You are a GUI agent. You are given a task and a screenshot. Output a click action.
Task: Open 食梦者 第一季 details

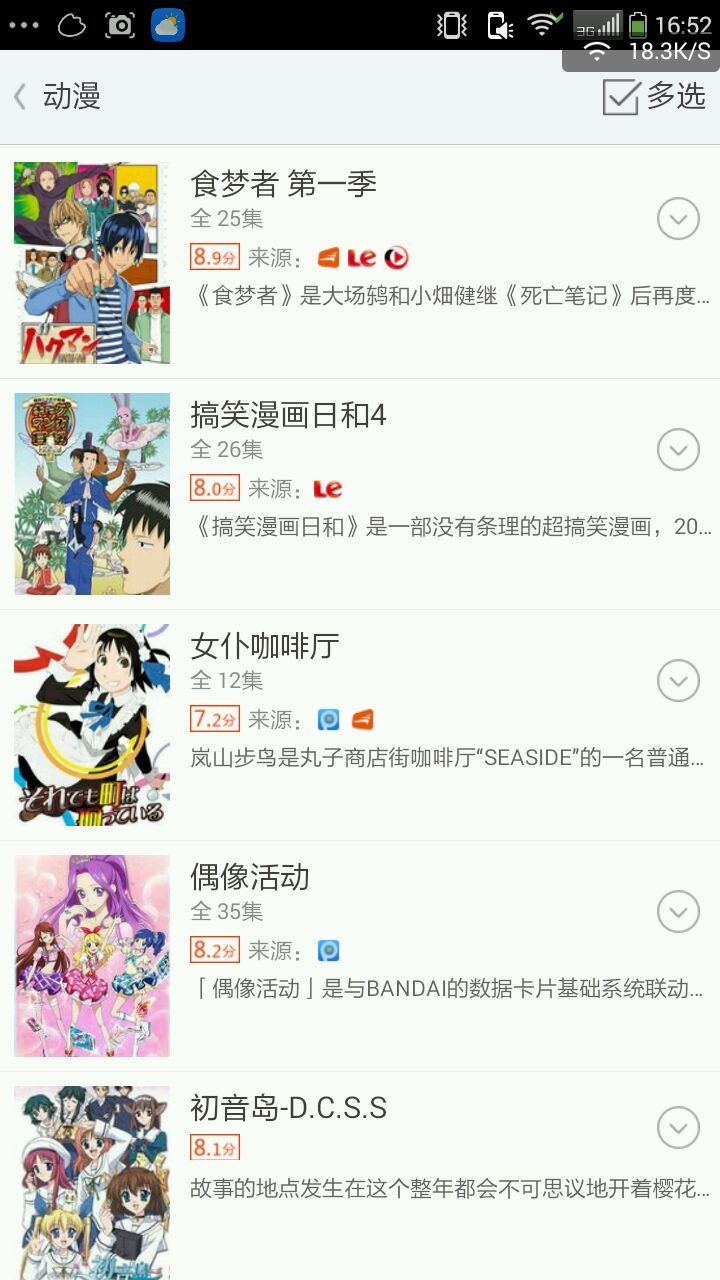[x=283, y=184]
